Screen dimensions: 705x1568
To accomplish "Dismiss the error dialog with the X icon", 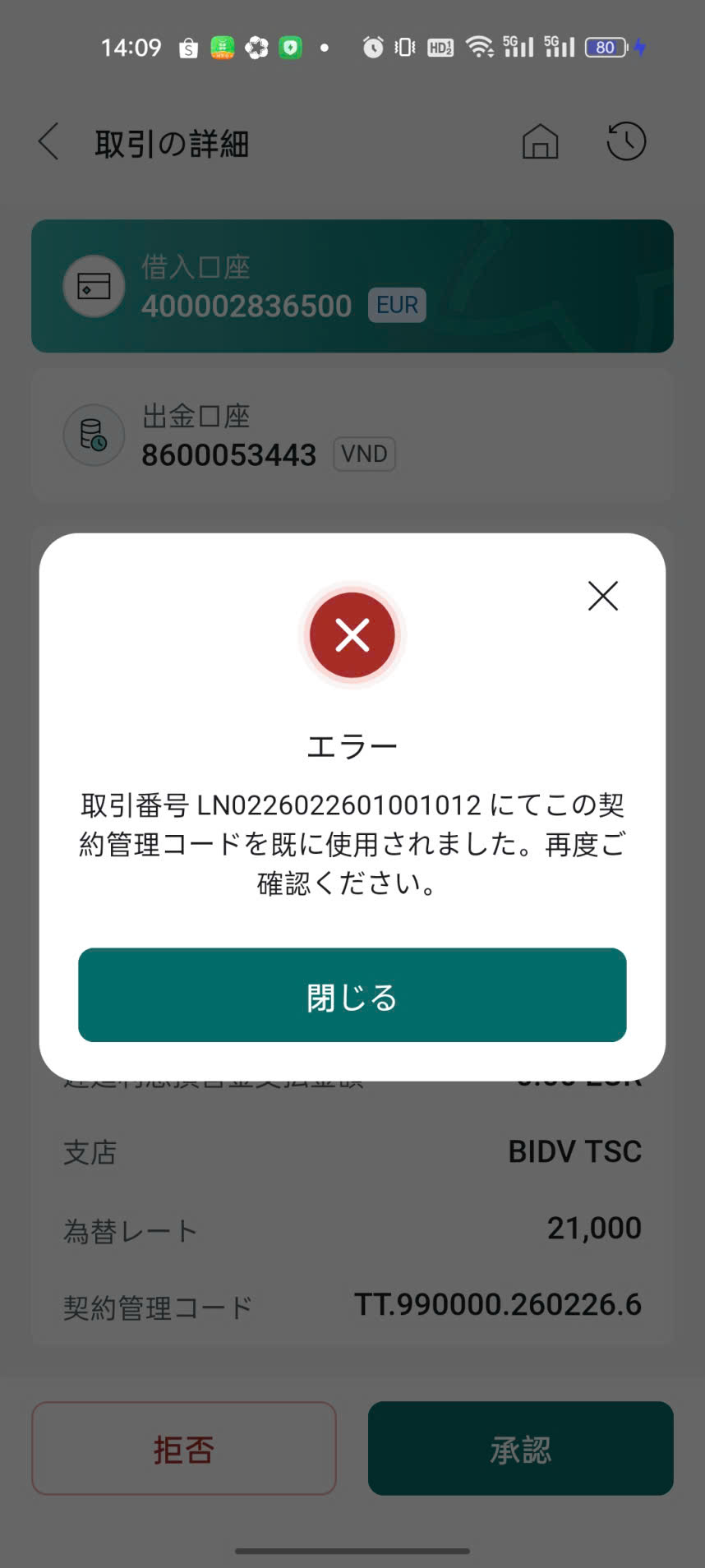I will click(602, 596).
